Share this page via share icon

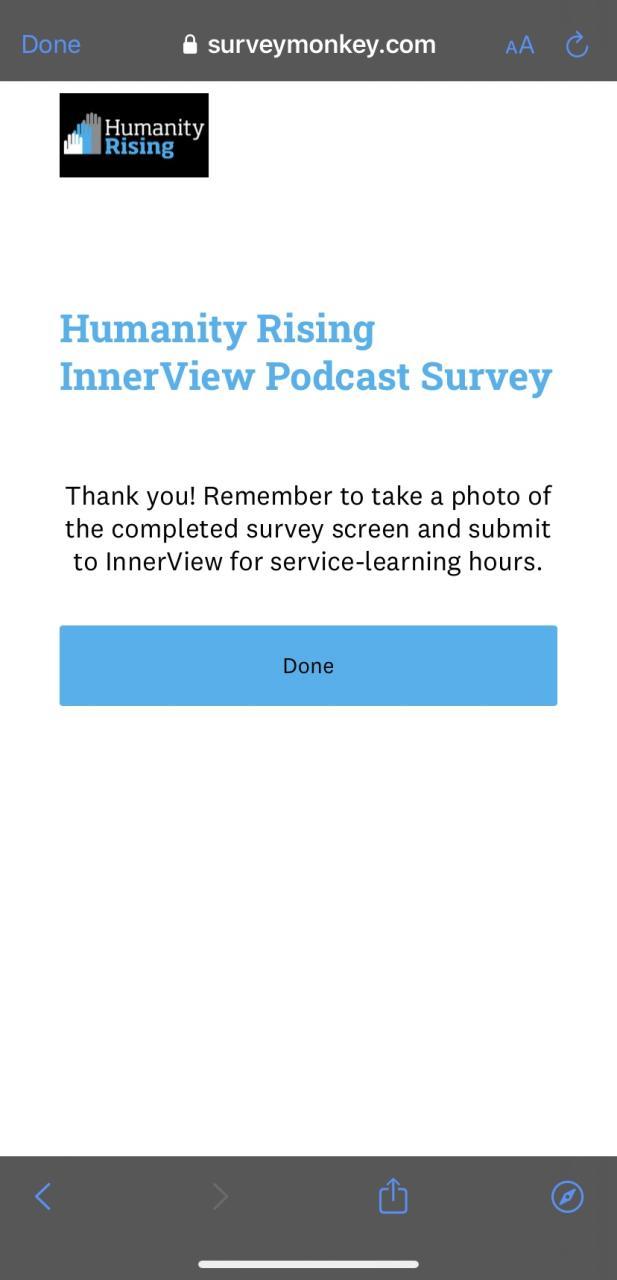tap(393, 1196)
